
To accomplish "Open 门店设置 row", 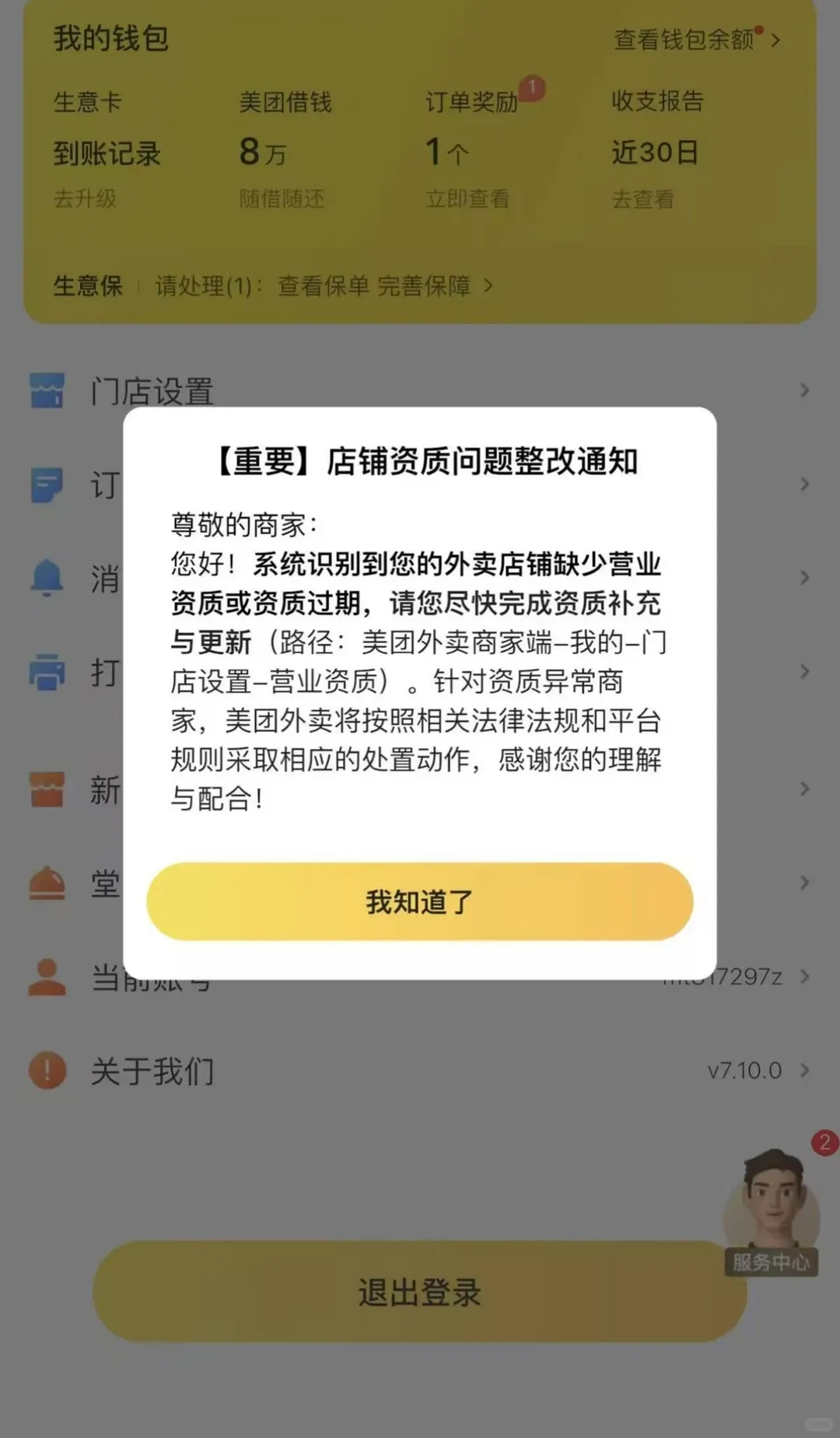I will 420,390.
